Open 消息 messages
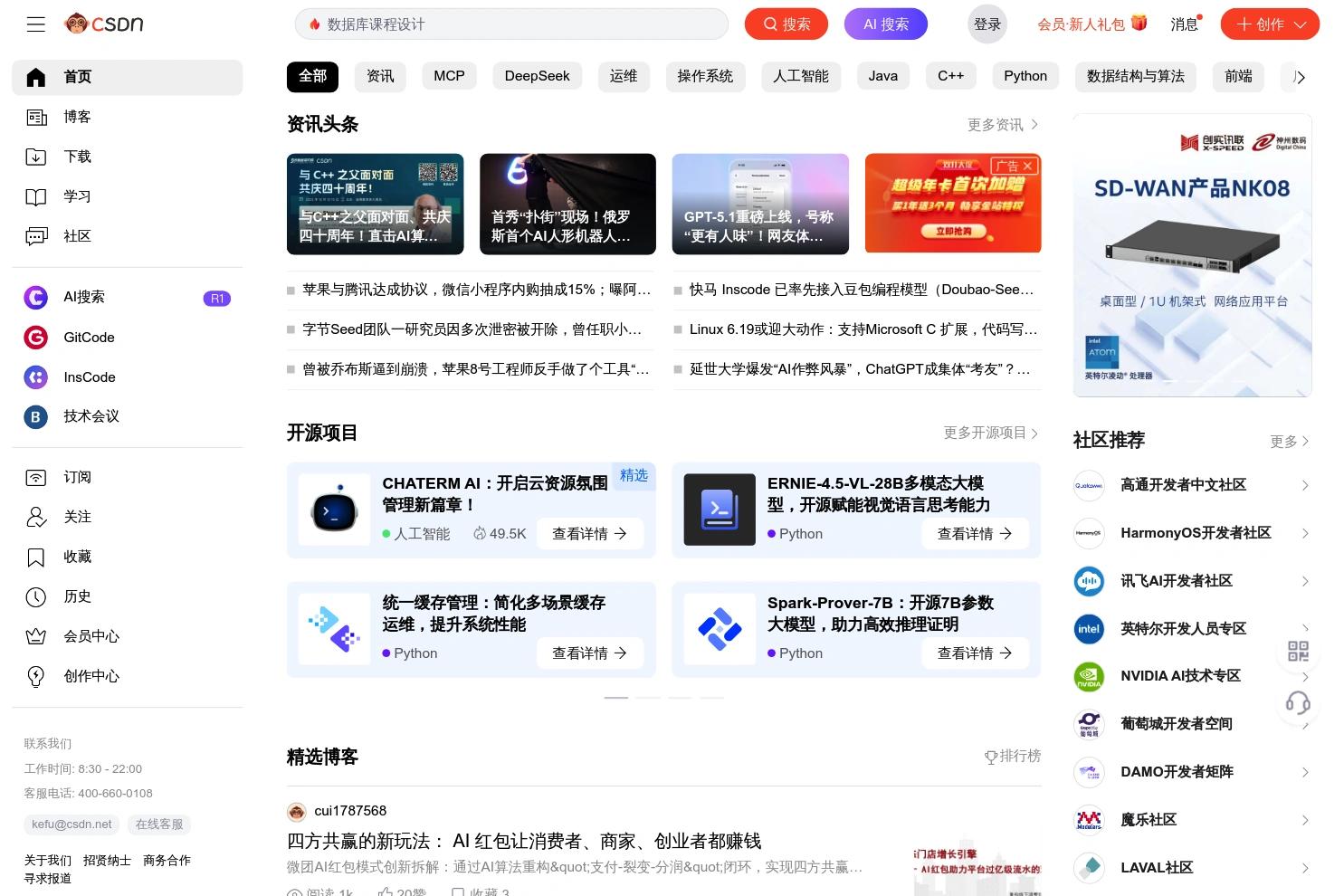 click(x=1184, y=24)
